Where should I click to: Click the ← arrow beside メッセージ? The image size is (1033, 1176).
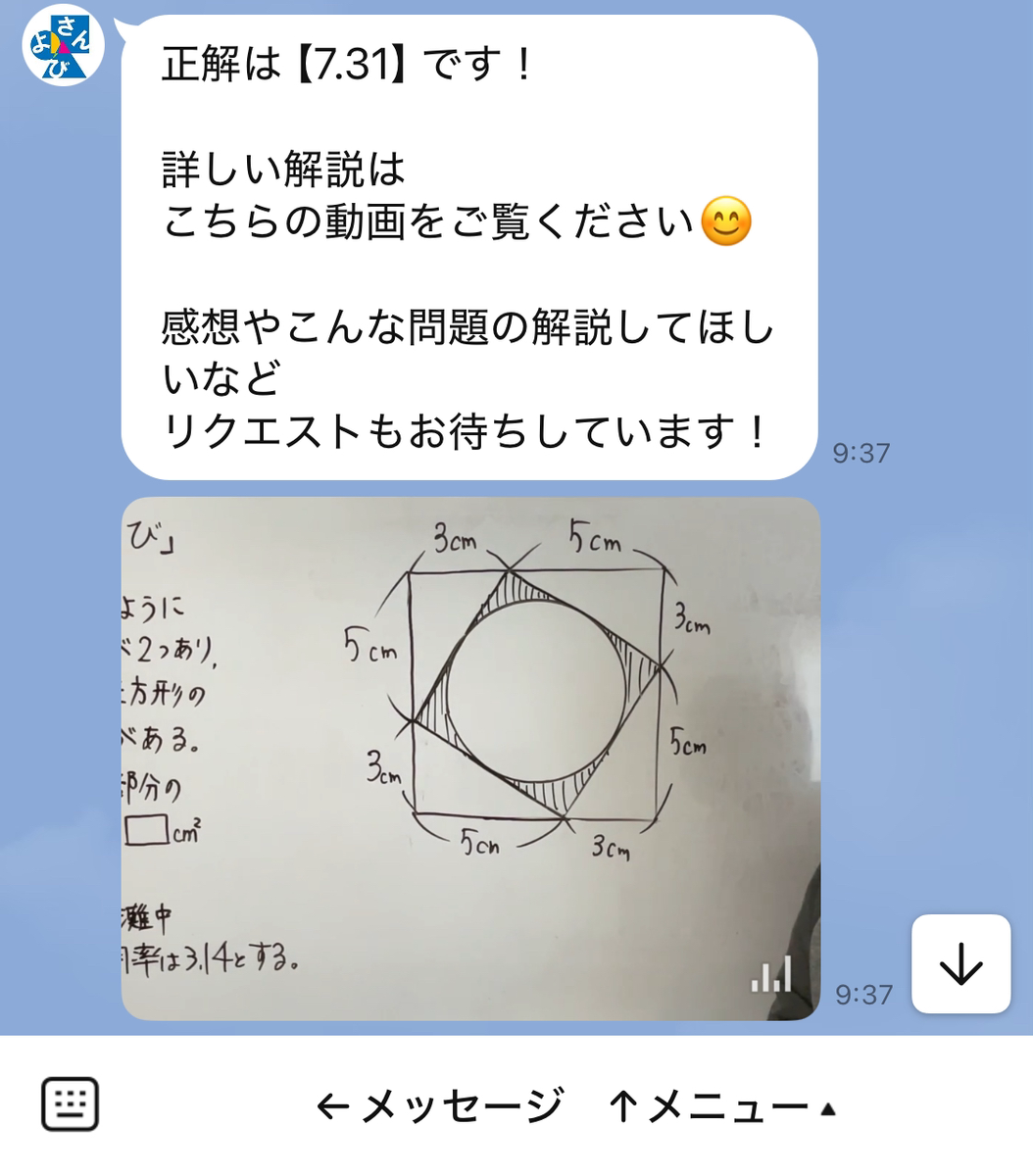click(333, 1102)
